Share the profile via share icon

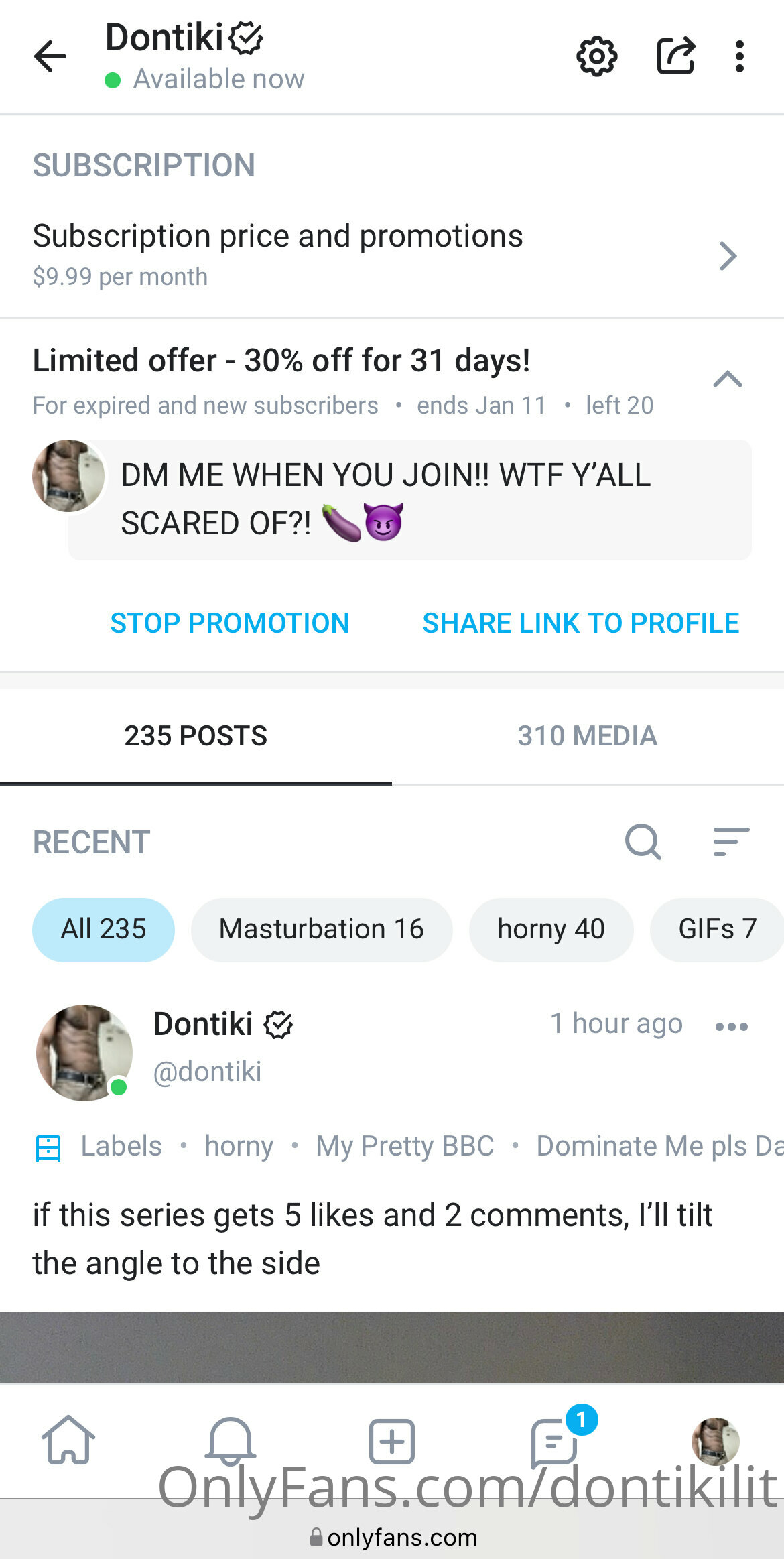point(675,56)
